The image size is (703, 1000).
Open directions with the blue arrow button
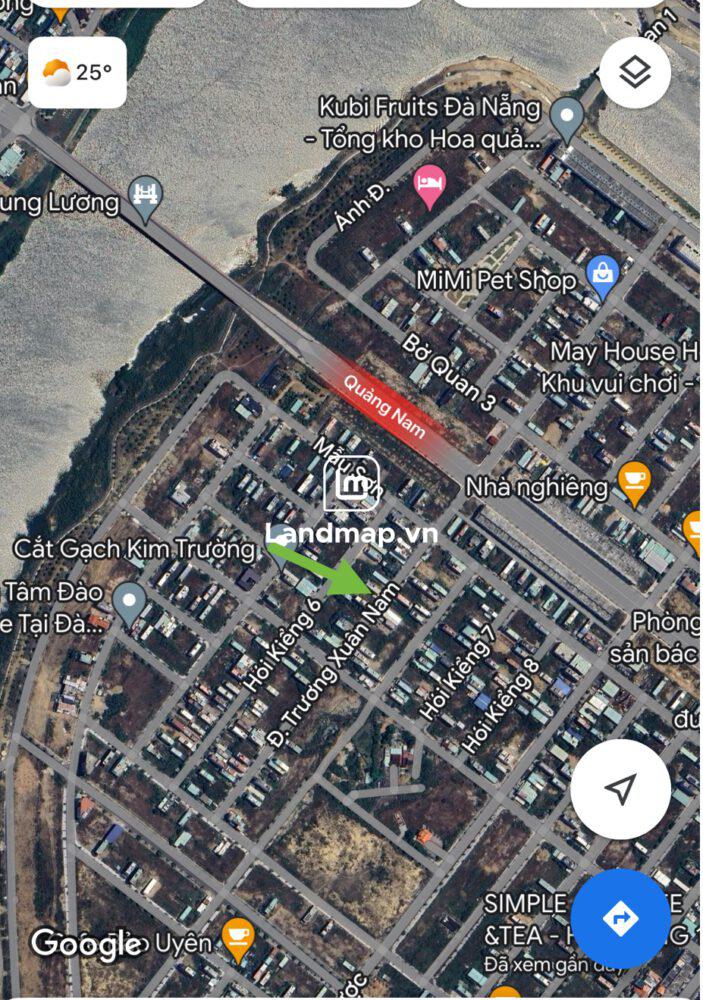(x=620, y=918)
